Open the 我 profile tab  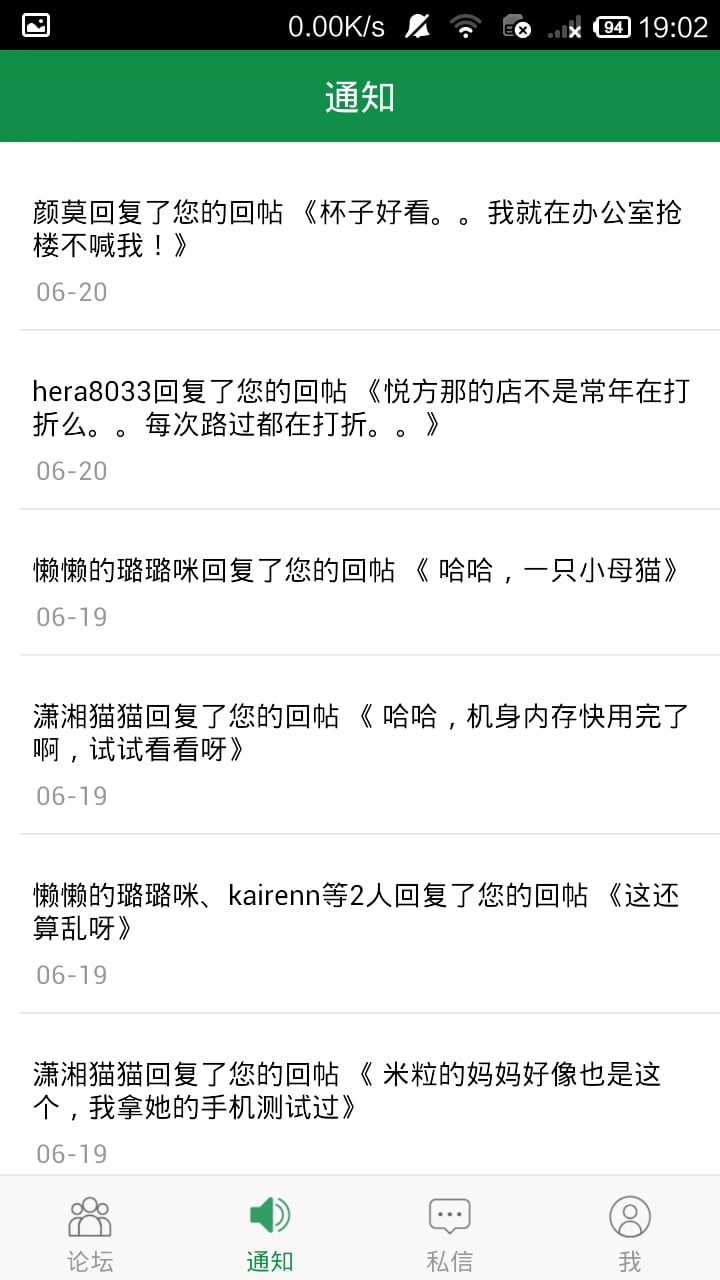(x=630, y=1228)
